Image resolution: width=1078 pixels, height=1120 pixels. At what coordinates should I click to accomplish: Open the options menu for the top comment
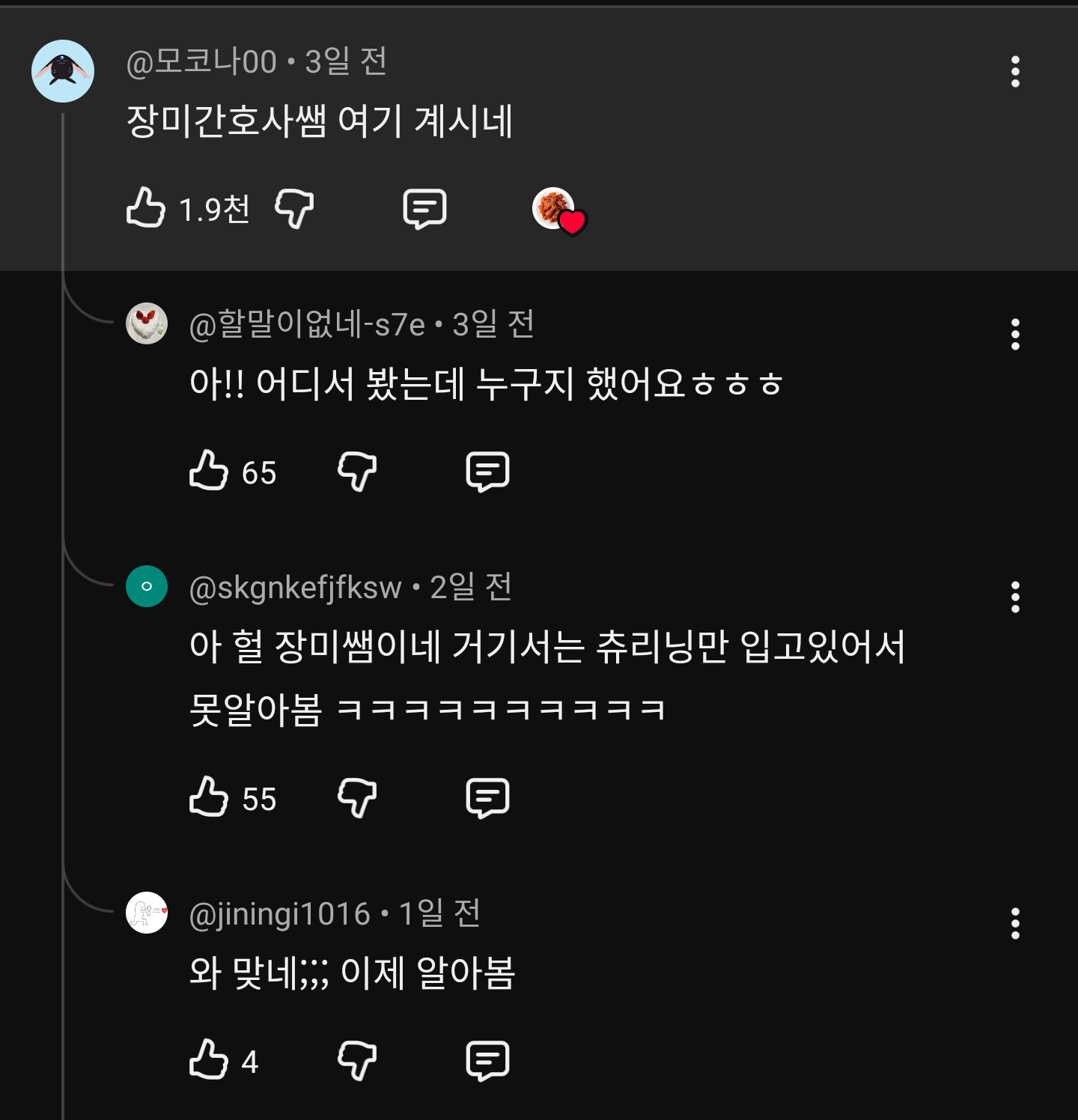pos(1014,71)
